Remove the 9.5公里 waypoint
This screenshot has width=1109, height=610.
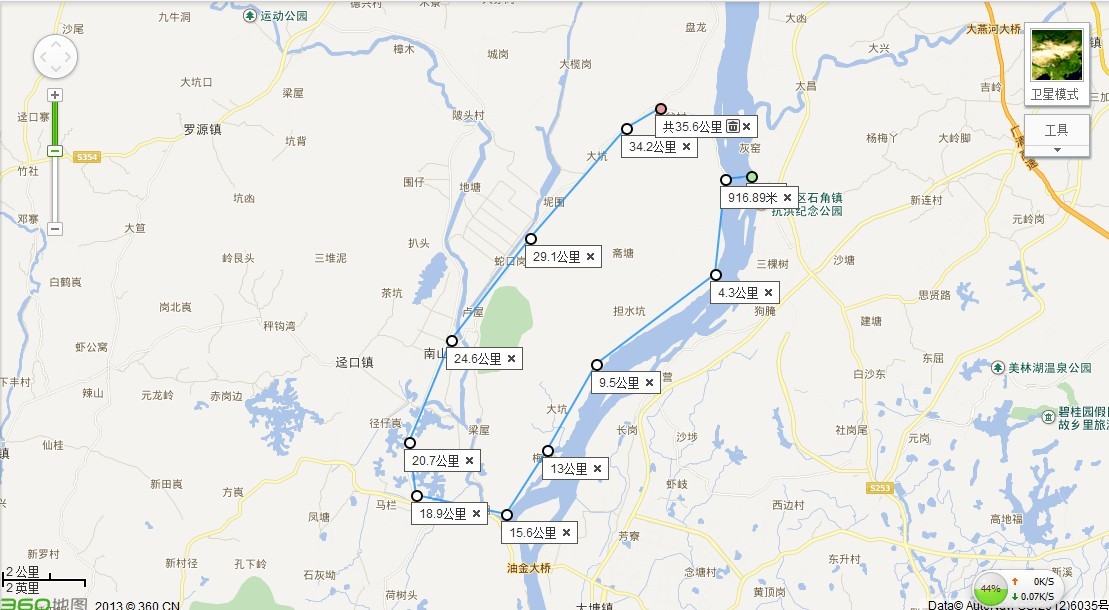[x=649, y=382]
